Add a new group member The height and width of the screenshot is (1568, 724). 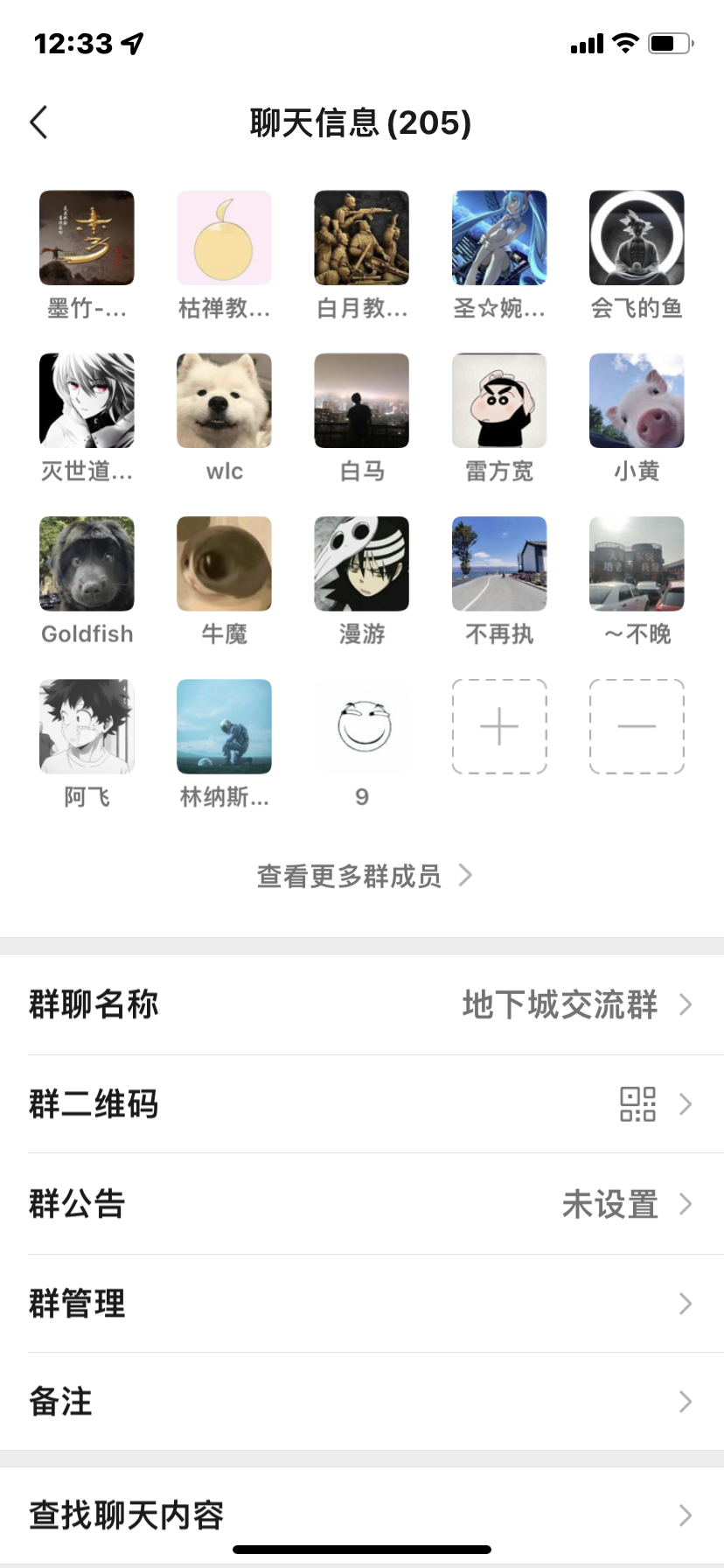point(499,726)
